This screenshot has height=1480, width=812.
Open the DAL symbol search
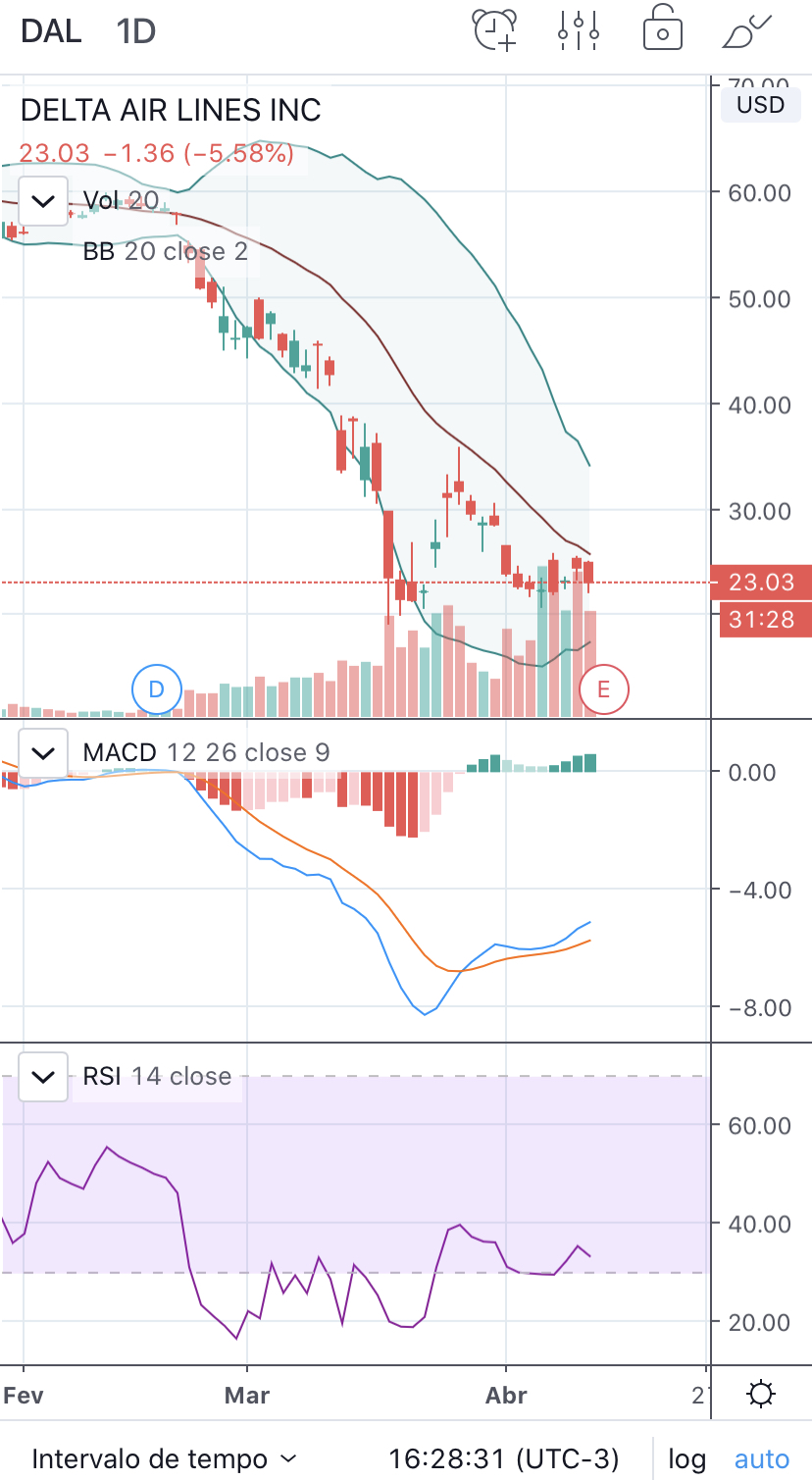tap(51, 31)
